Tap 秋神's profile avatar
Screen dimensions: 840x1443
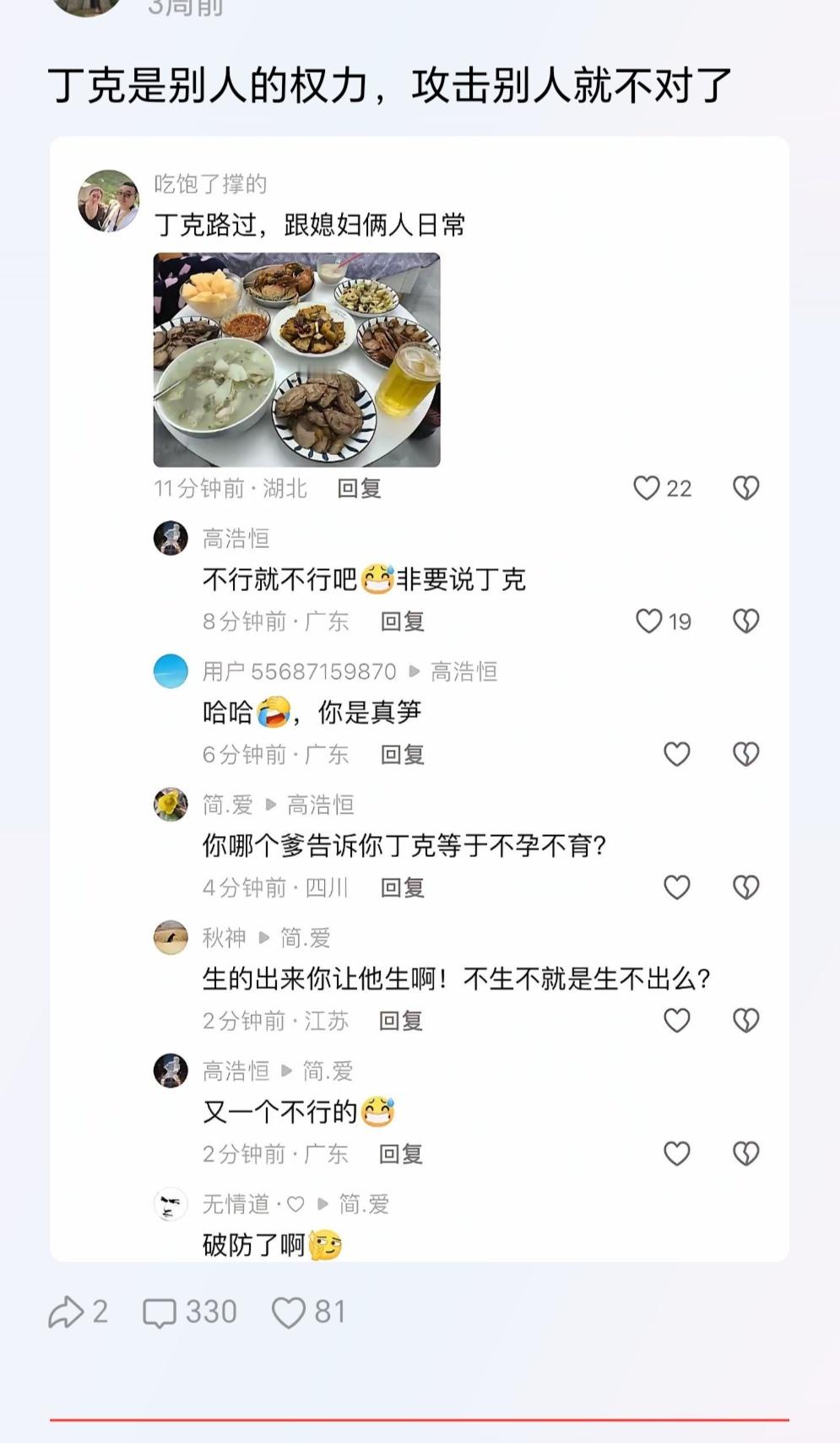click(171, 938)
